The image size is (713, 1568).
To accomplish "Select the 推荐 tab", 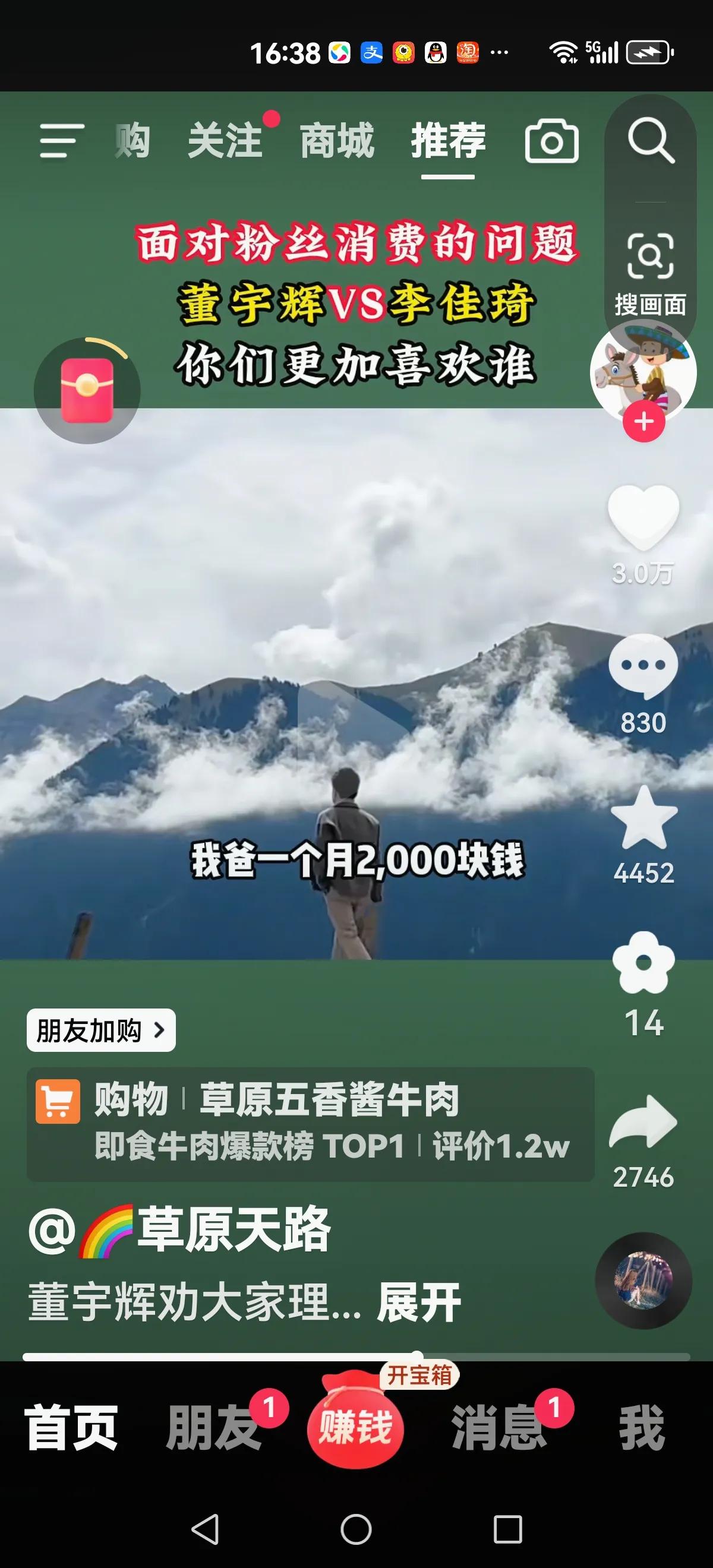I will point(448,141).
